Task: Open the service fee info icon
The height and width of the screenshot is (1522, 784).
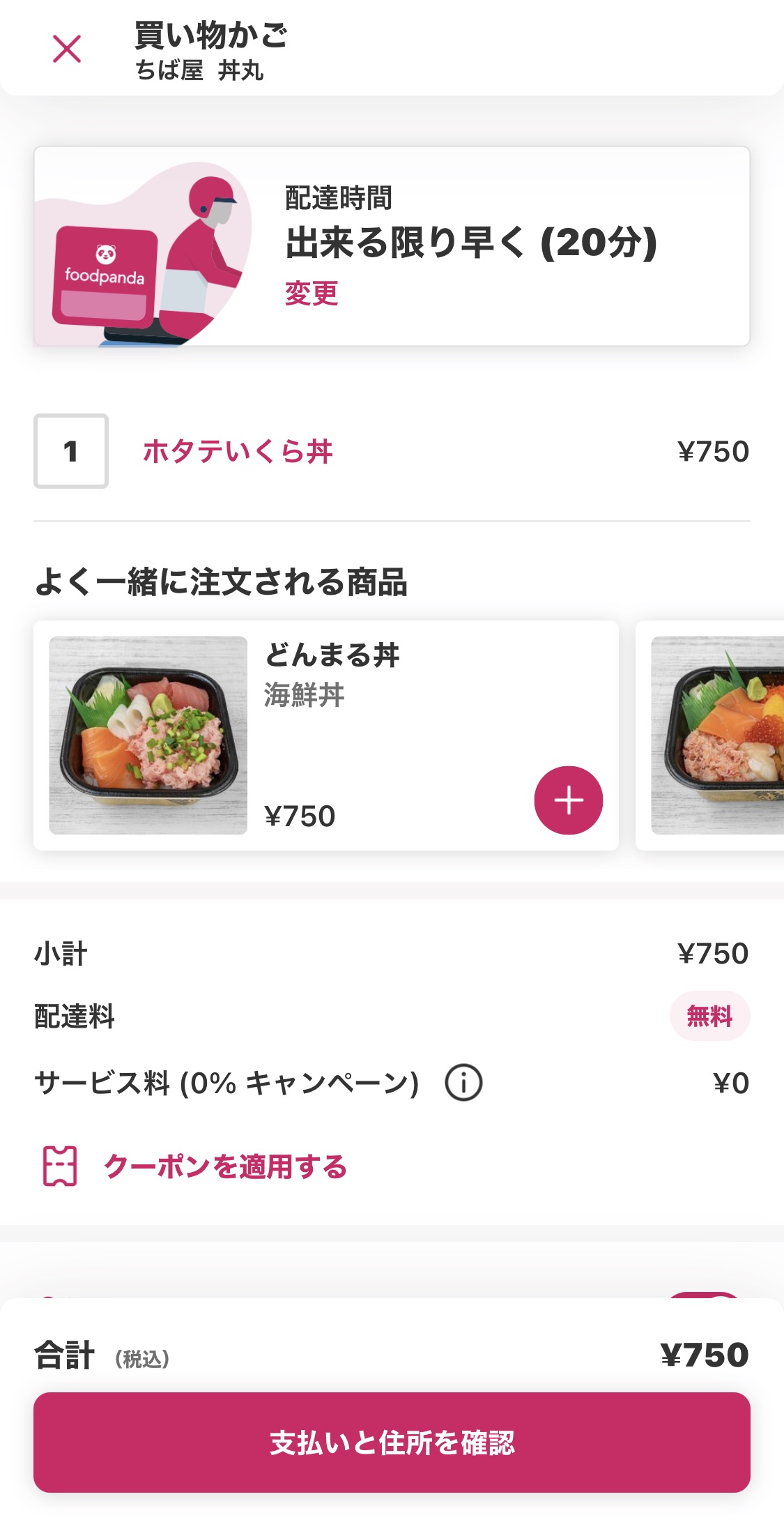Action: (x=462, y=1082)
